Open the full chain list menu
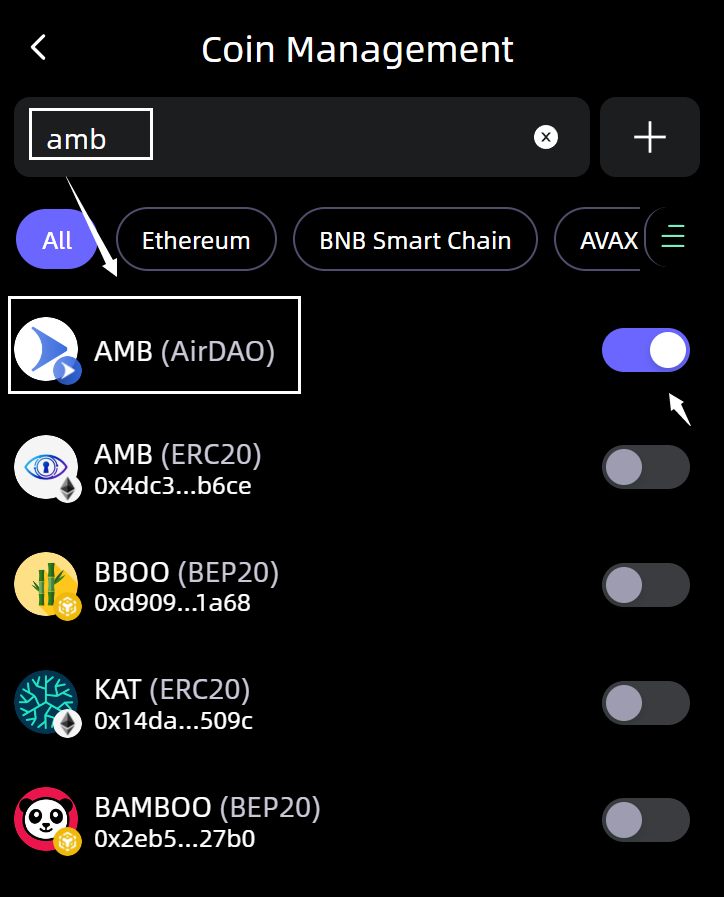724x897 pixels. (674, 237)
